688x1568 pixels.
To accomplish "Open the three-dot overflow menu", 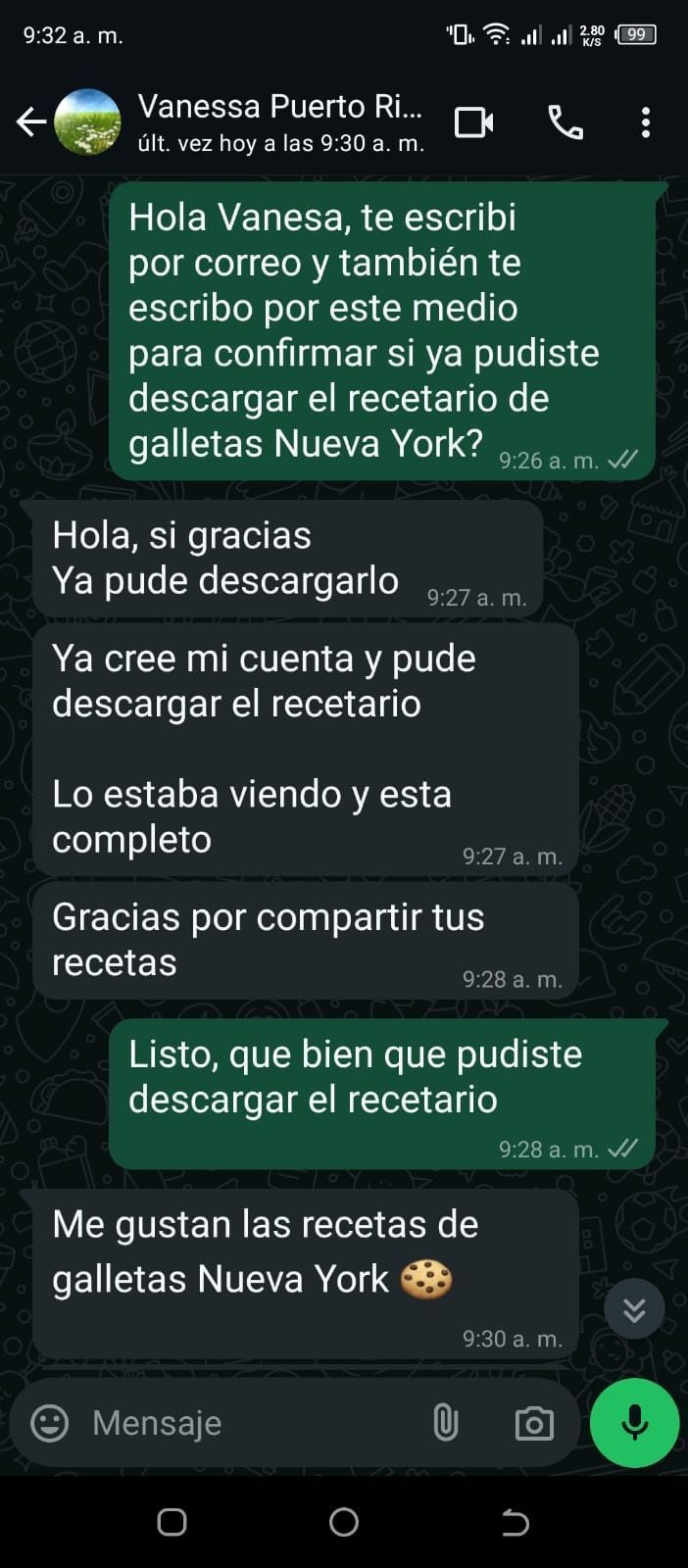I will pyautogui.click(x=645, y=122).
